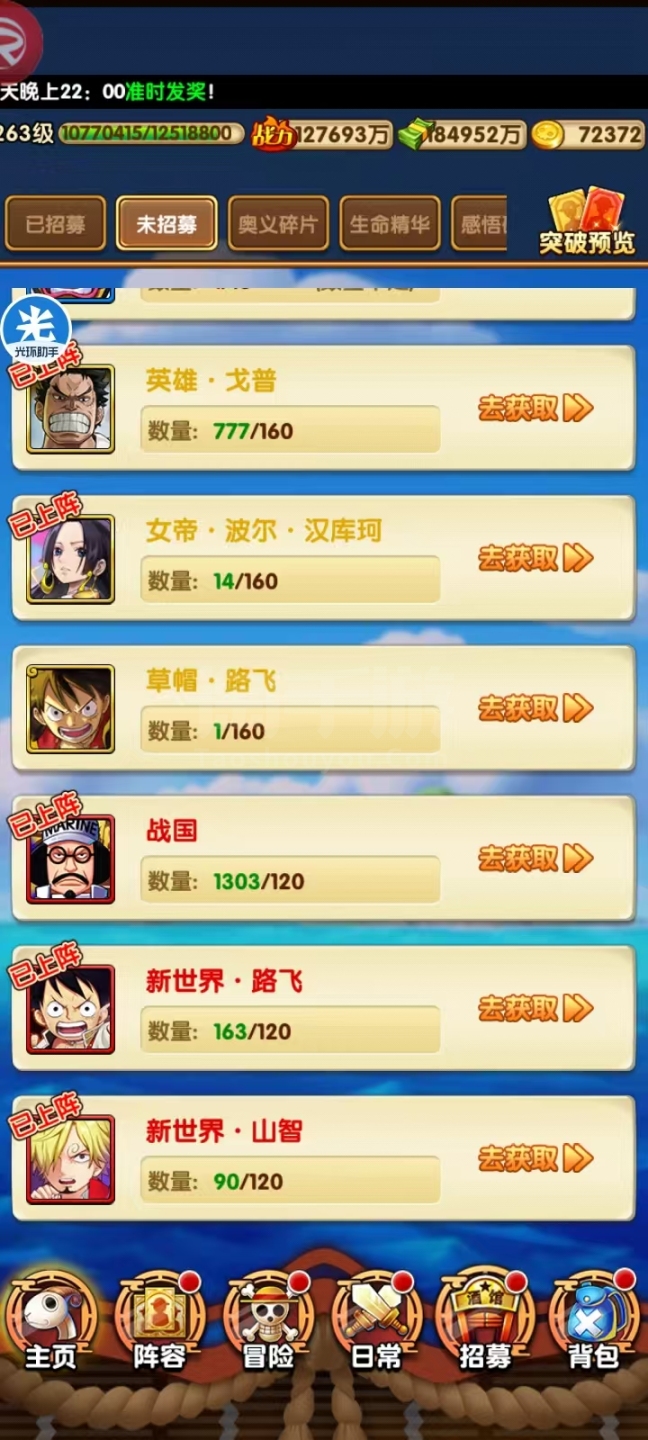This screenshot has height=1440, width=648.
Task: Get fragments for 草帽·路飞
Action: tap(535, 708)
